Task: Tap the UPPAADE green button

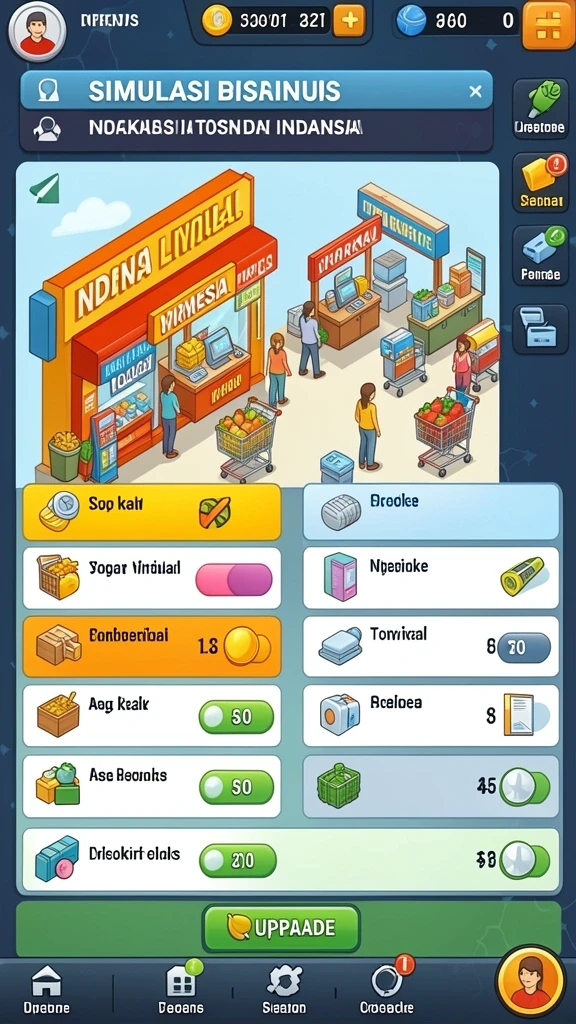Action: pyautogui.click(x=281, y=928)
